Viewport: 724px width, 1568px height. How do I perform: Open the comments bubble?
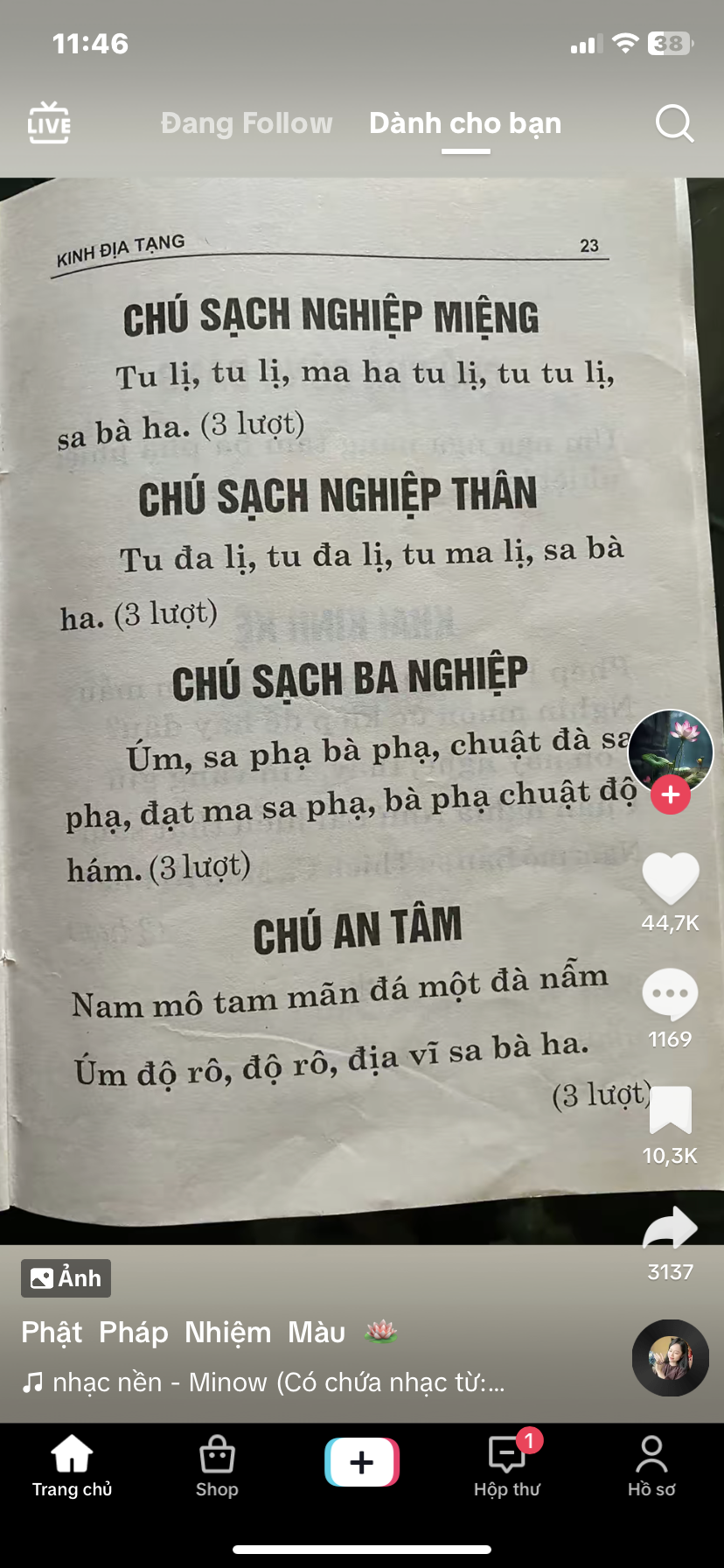(x=671, y=994)
